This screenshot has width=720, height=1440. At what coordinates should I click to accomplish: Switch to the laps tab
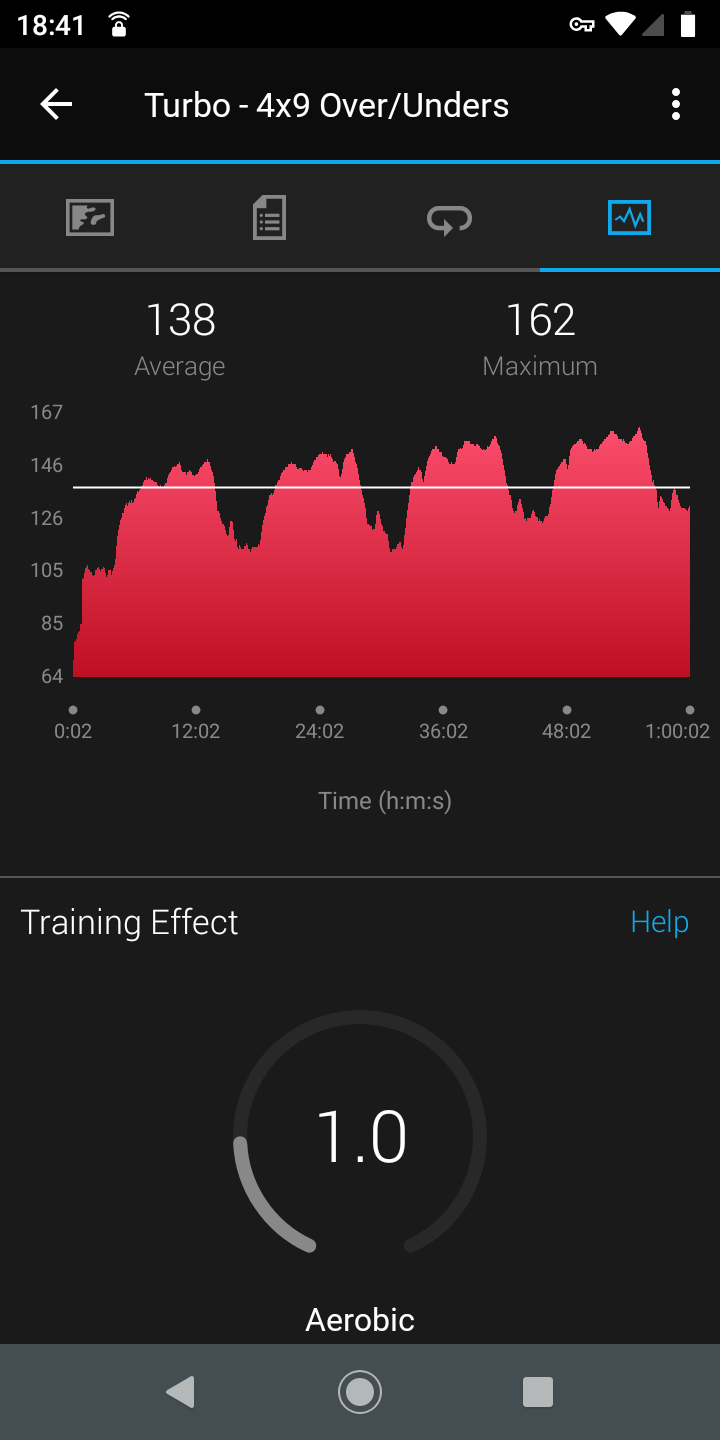click(x=450, y=218)
